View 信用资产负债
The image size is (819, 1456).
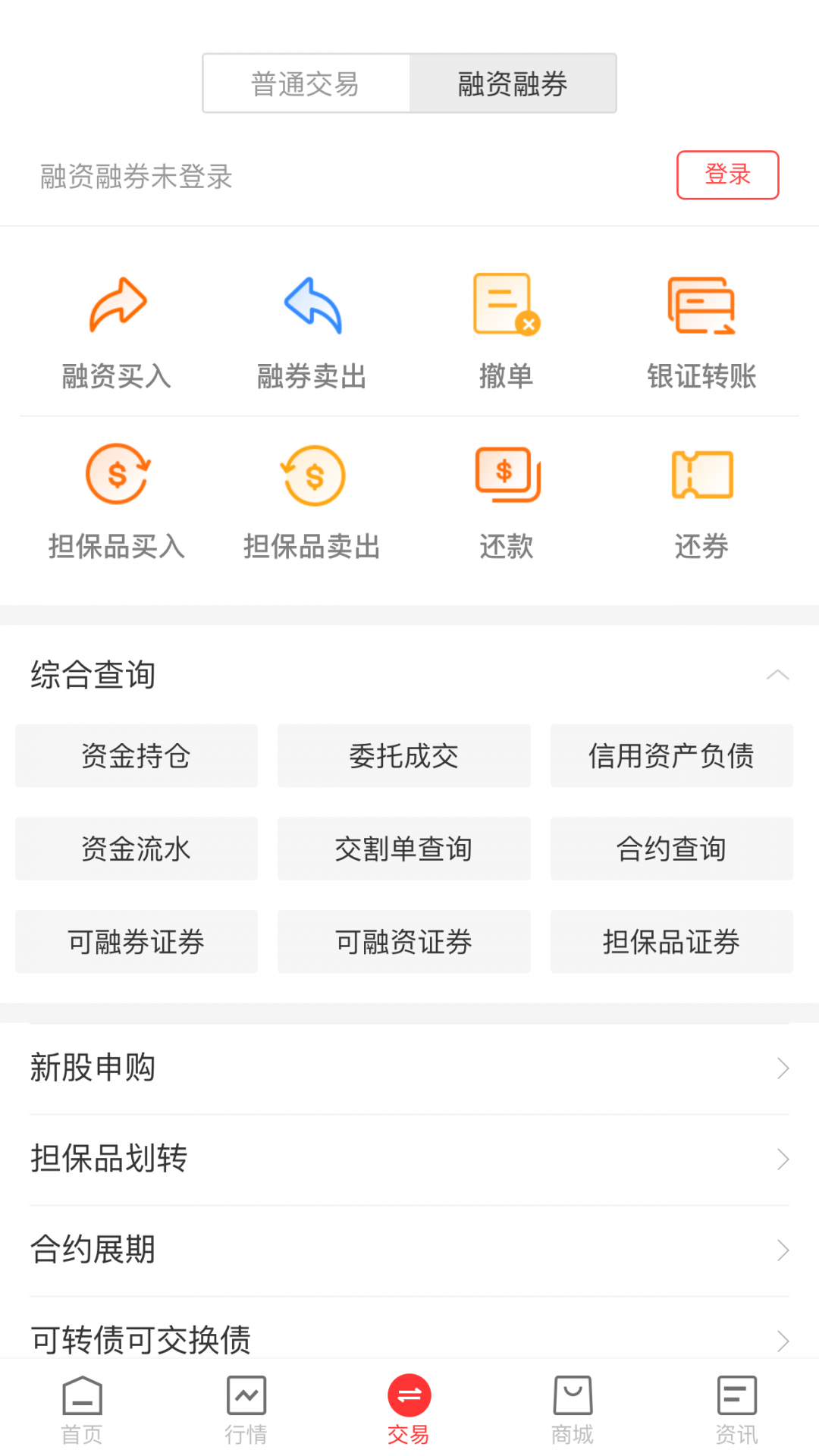[672, 755]
